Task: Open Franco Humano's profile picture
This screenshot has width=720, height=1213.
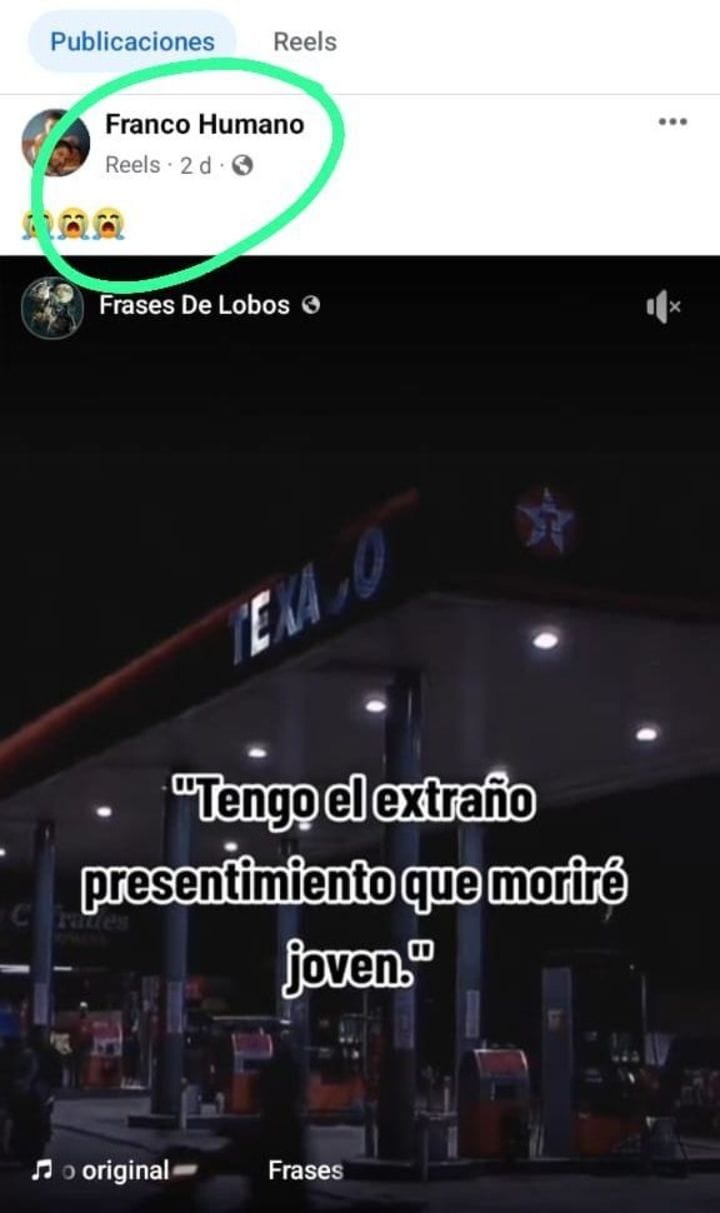Action: (x=56, y=143)
